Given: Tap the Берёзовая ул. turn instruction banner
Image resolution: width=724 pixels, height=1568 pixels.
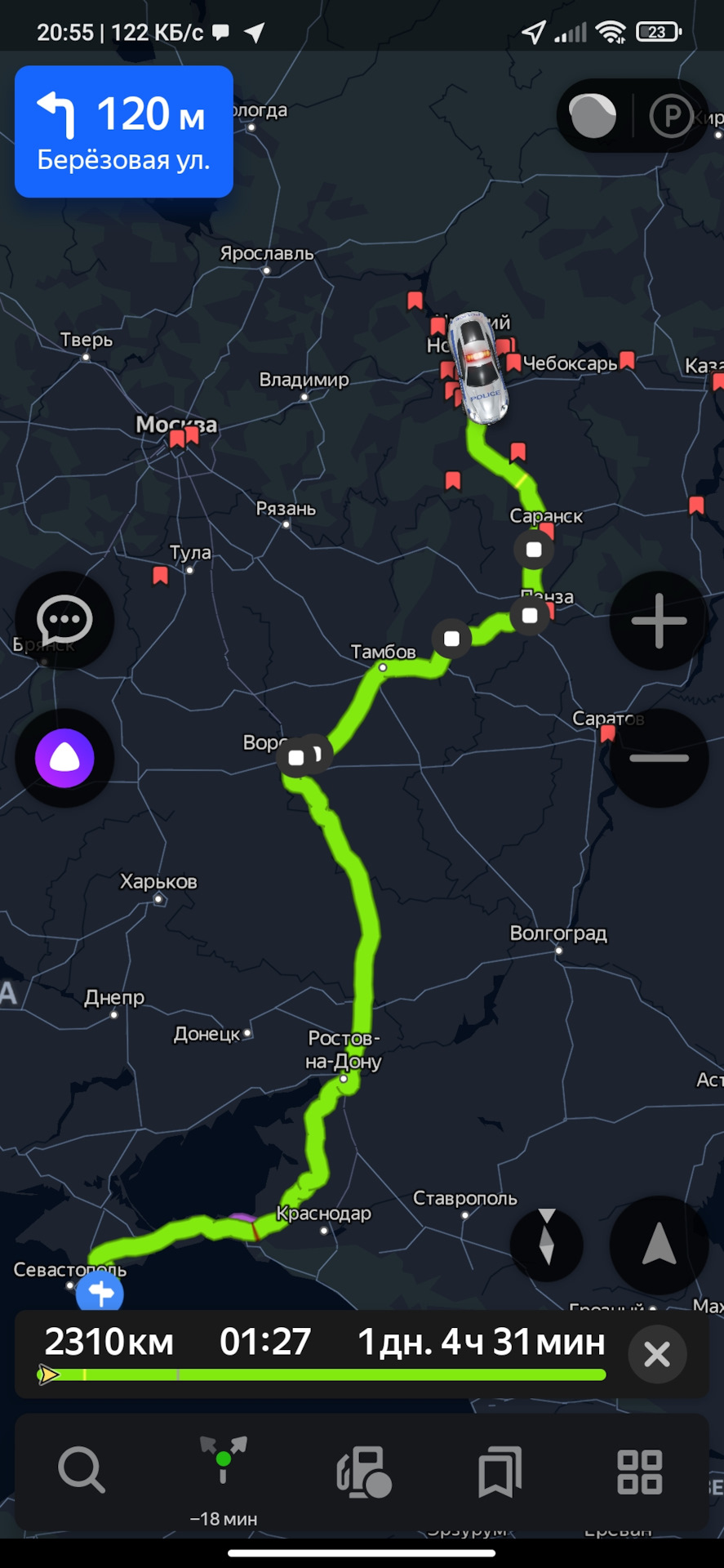Looking at the screenshot, I should coord(124,131).
